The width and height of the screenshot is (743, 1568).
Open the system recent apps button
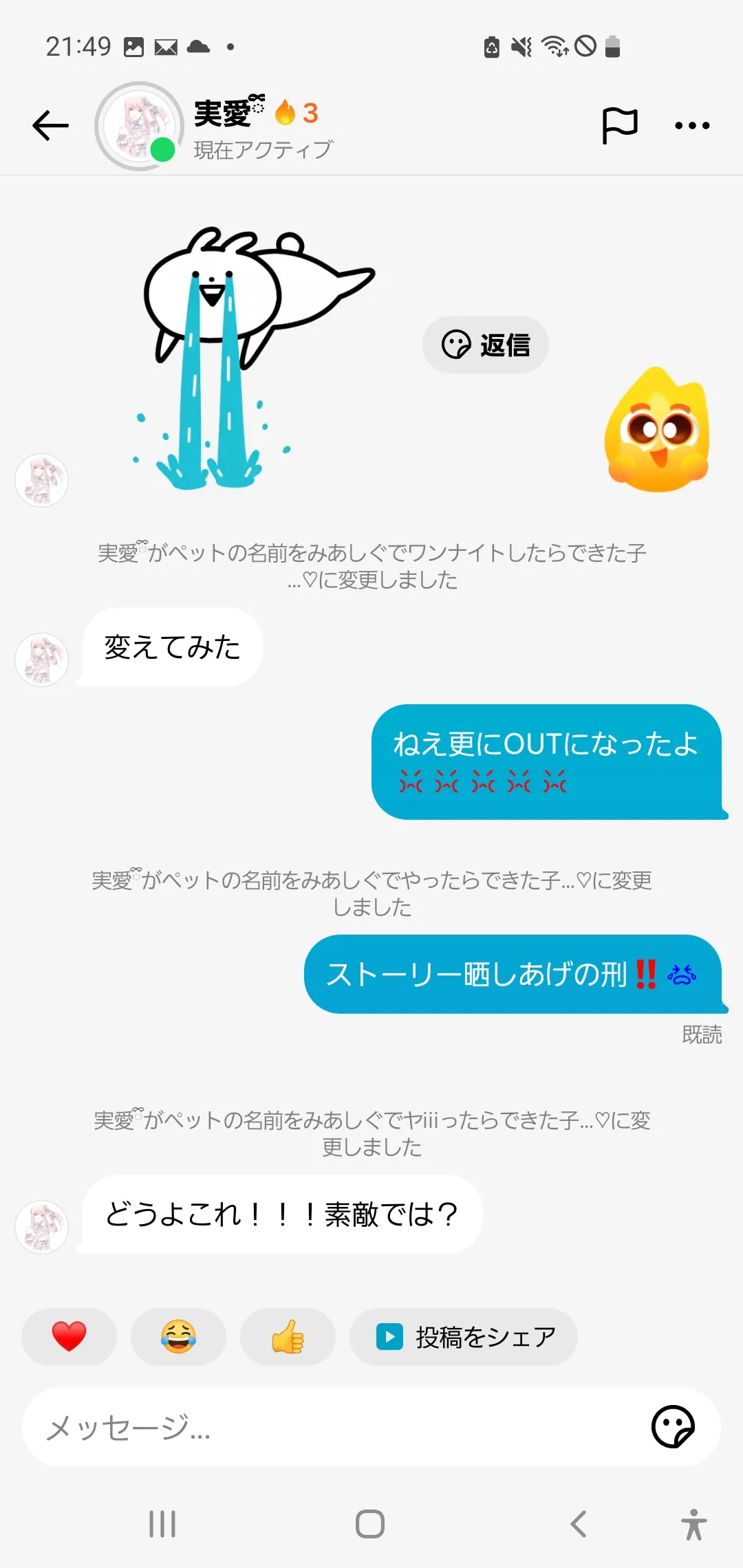(x=162, y=1524)
